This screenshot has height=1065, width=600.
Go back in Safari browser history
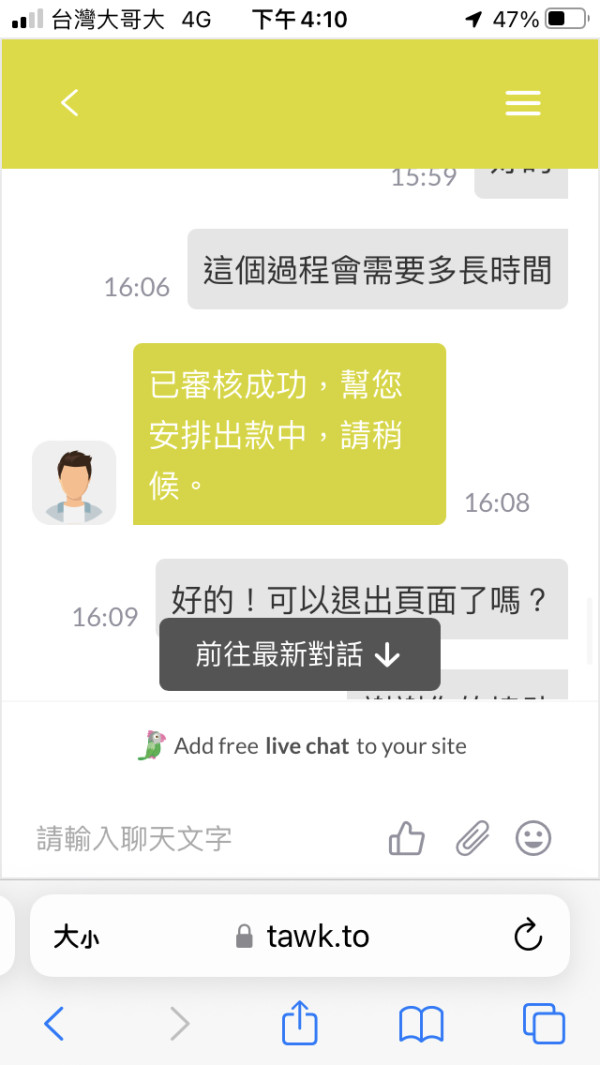coord(54,1024)
